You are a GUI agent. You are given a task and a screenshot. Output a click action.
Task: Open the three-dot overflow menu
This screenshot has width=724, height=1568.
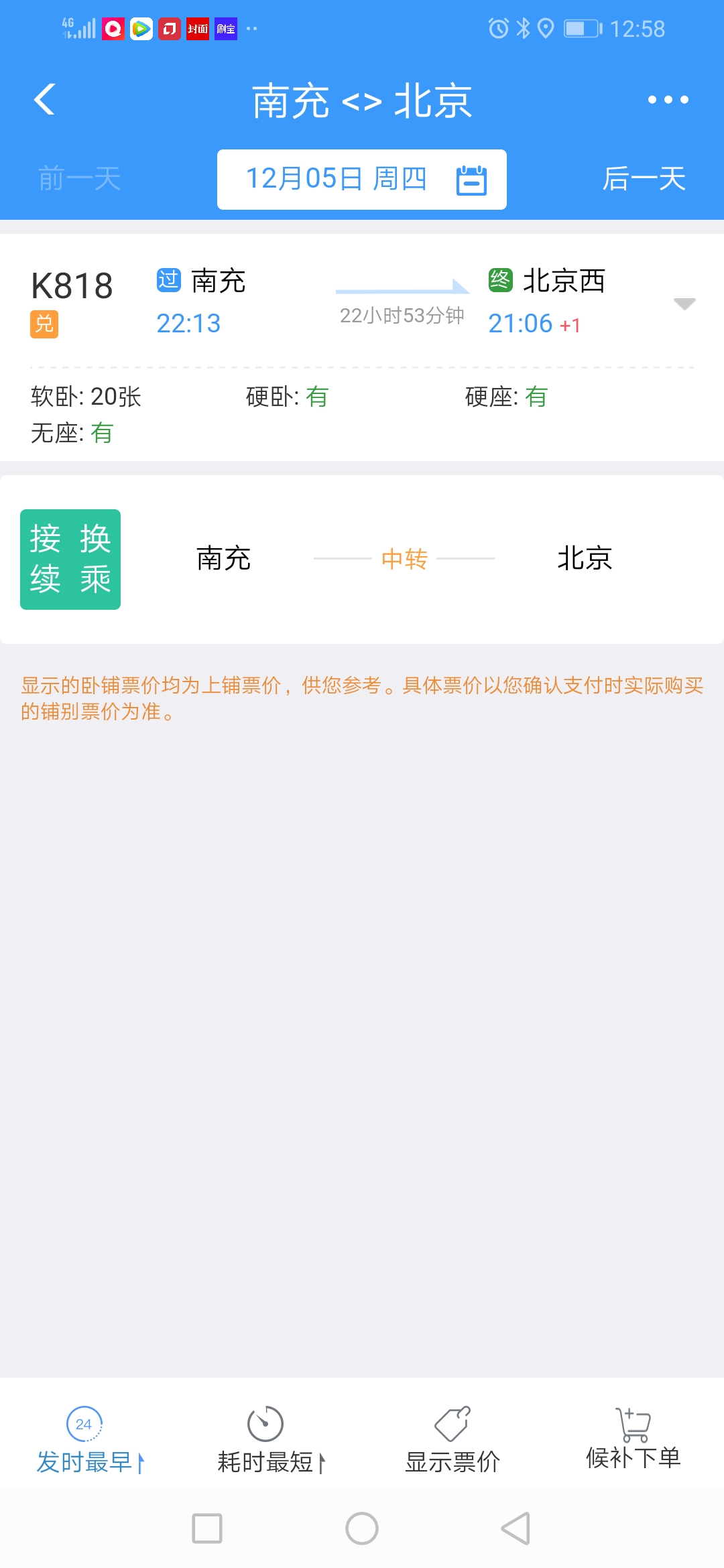[x=668, y=100]
